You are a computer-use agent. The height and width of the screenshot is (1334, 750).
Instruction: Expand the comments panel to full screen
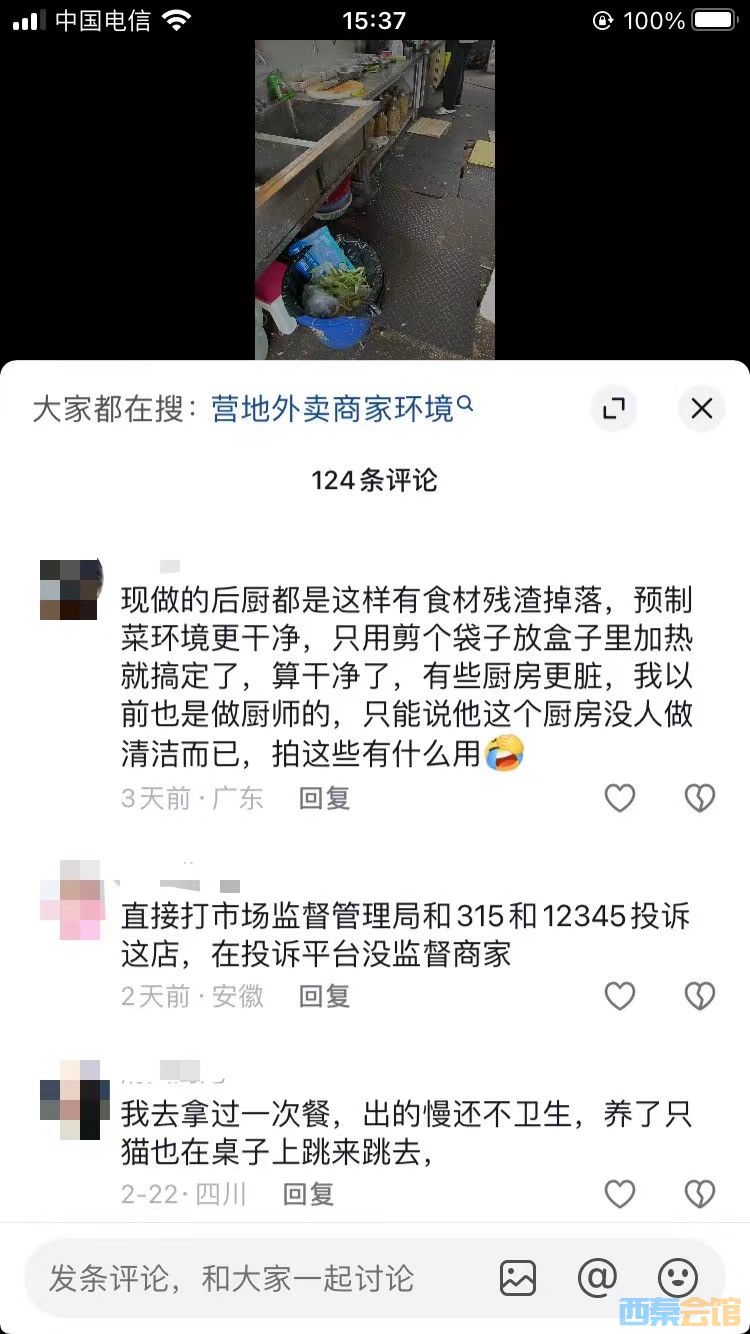(x=613, y=408)
